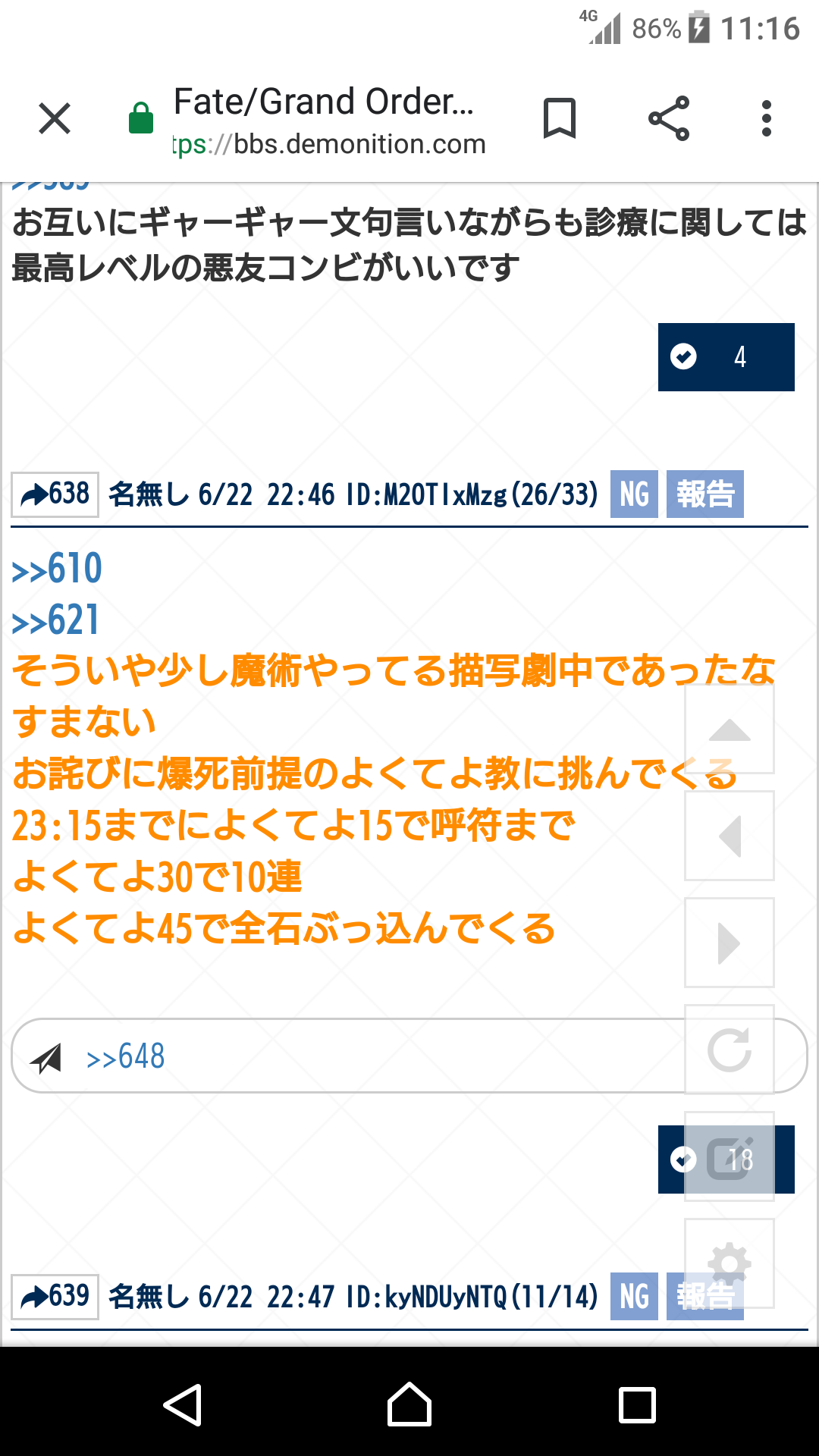
Task: Go to previous page with left arrow
Action: click(729, 836)
